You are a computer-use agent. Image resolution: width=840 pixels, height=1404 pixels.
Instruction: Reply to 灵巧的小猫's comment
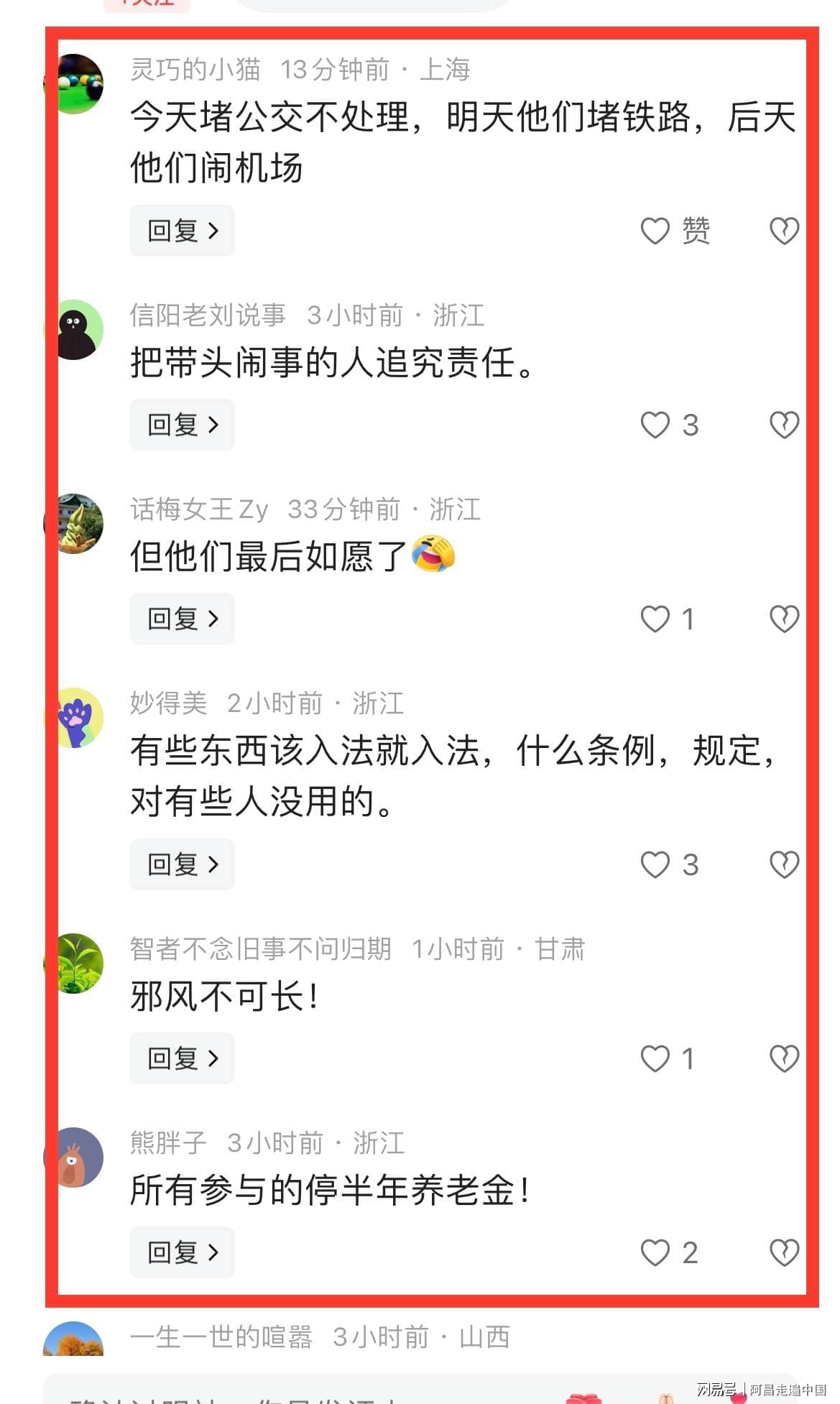(182, 231)
